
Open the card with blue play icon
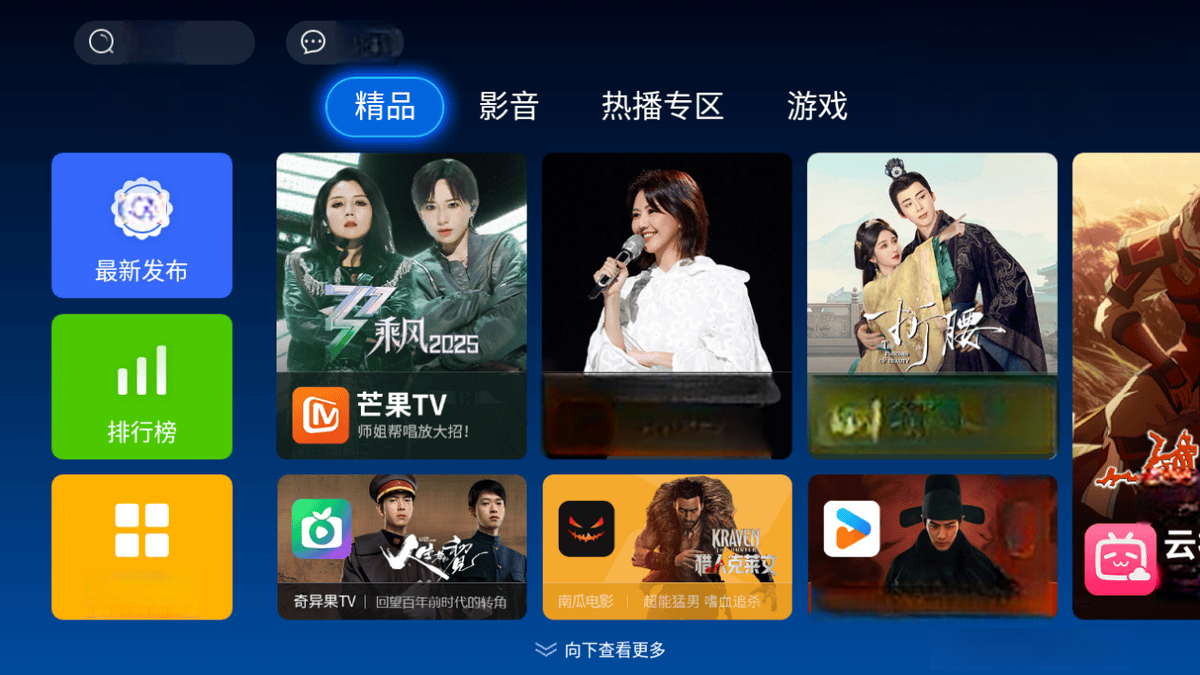931,546
